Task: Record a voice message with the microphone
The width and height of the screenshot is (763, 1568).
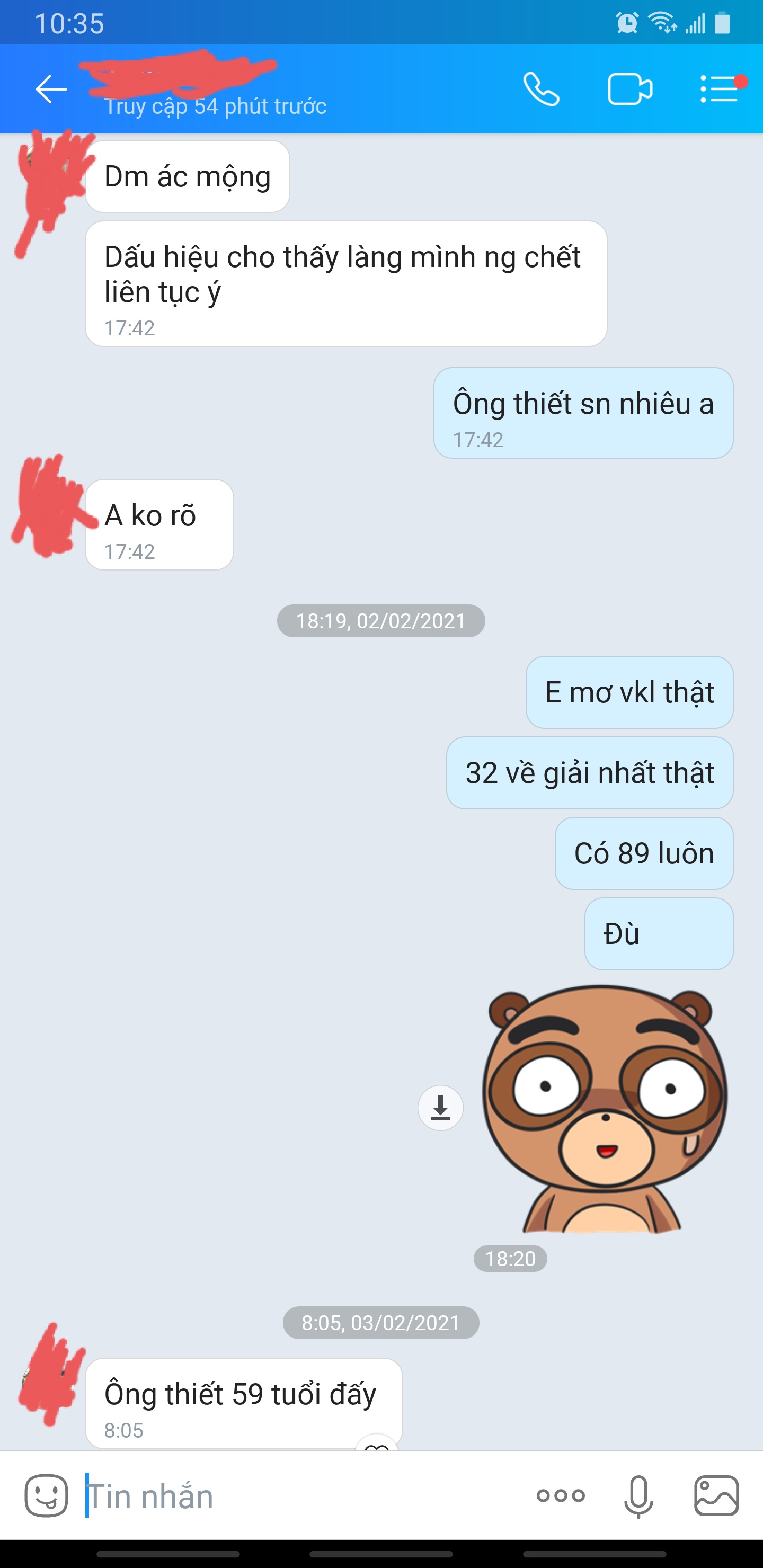Action: [x=638, y=1496]
